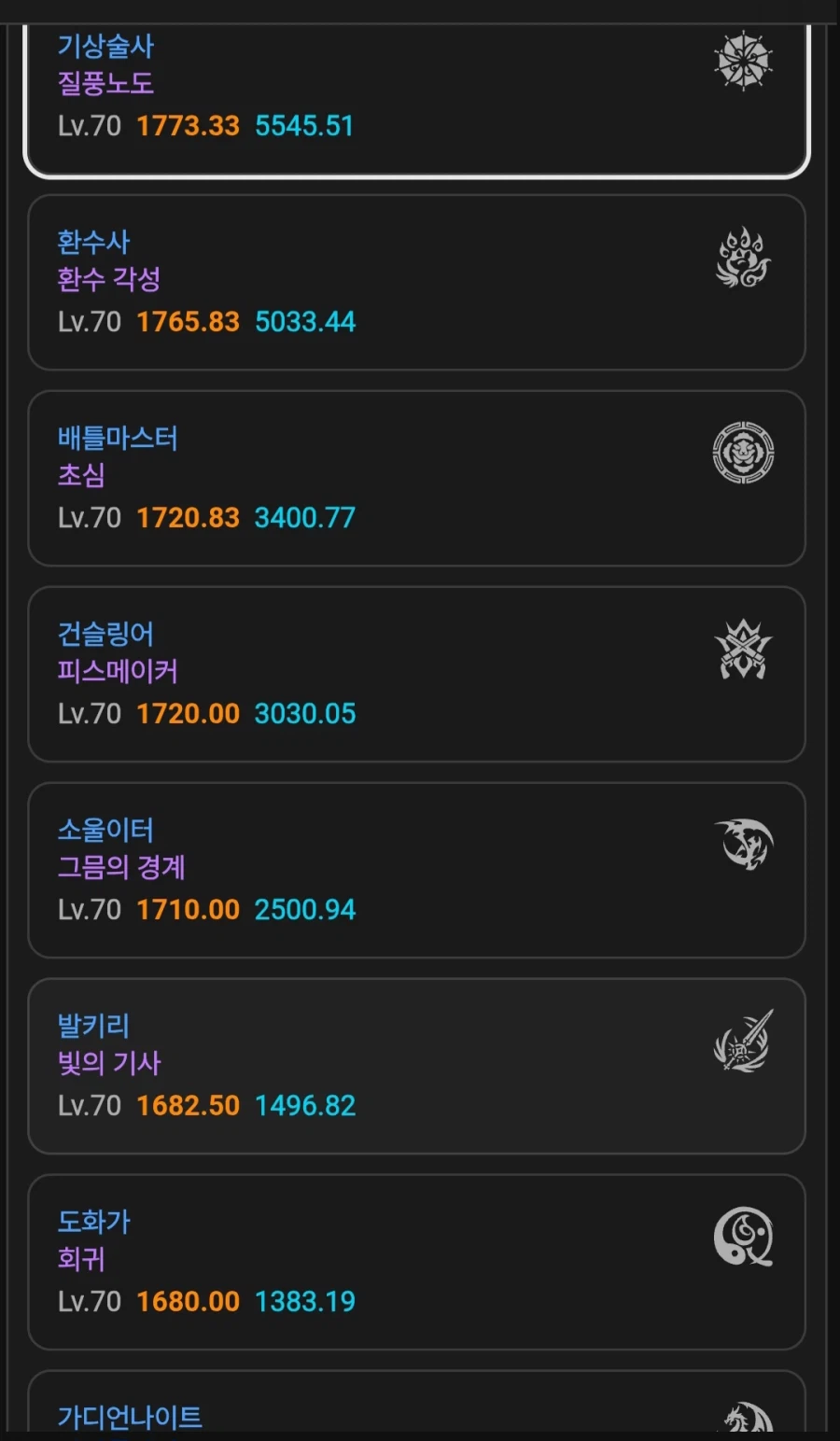
Task: Select the Lv.70 label on 도화가 card
Action: [x=89, y=1300]
